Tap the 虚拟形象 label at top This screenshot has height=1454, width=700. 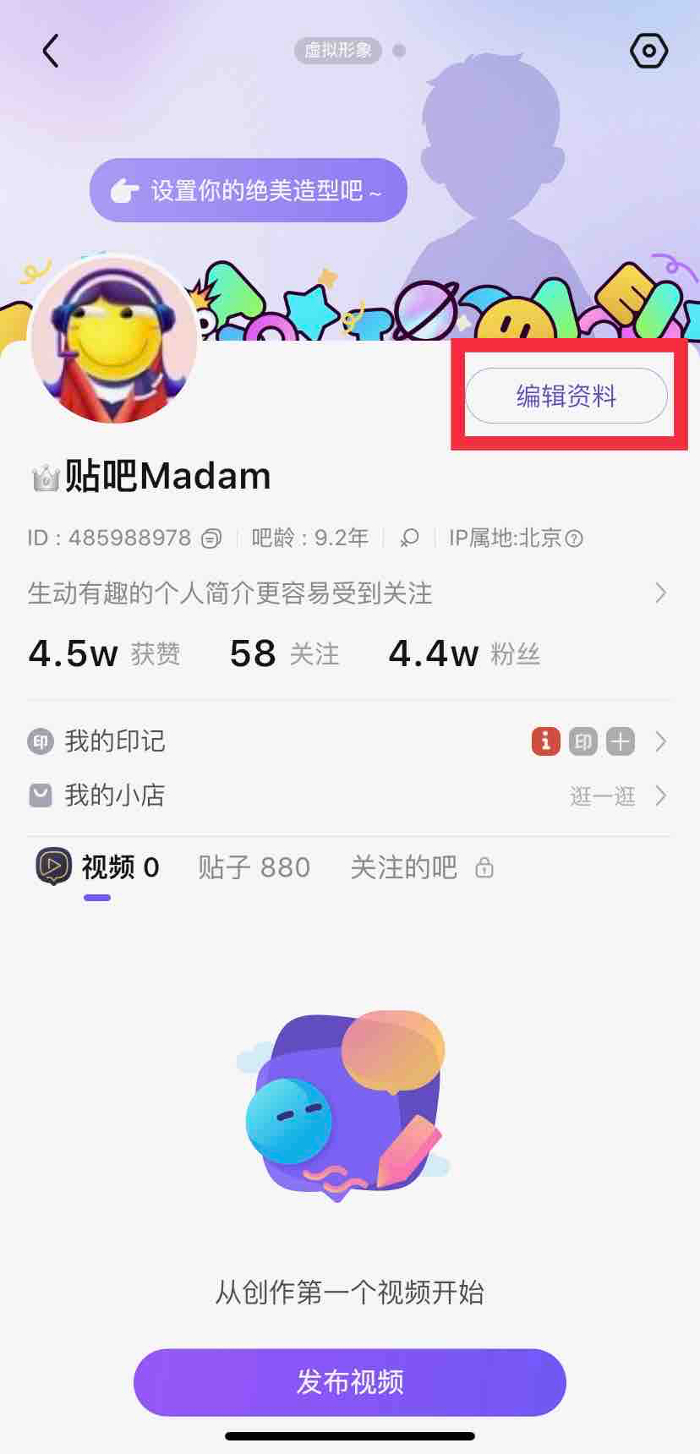337,51
